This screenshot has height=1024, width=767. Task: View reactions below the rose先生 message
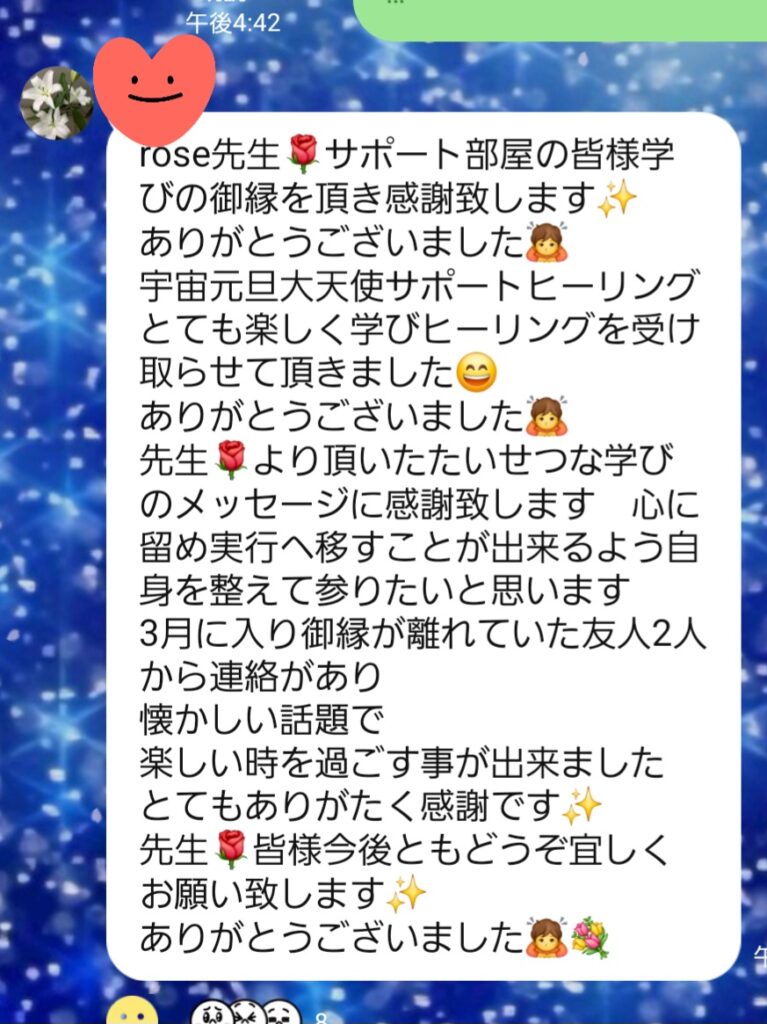pyautogui.click(x=246, y=1012)
